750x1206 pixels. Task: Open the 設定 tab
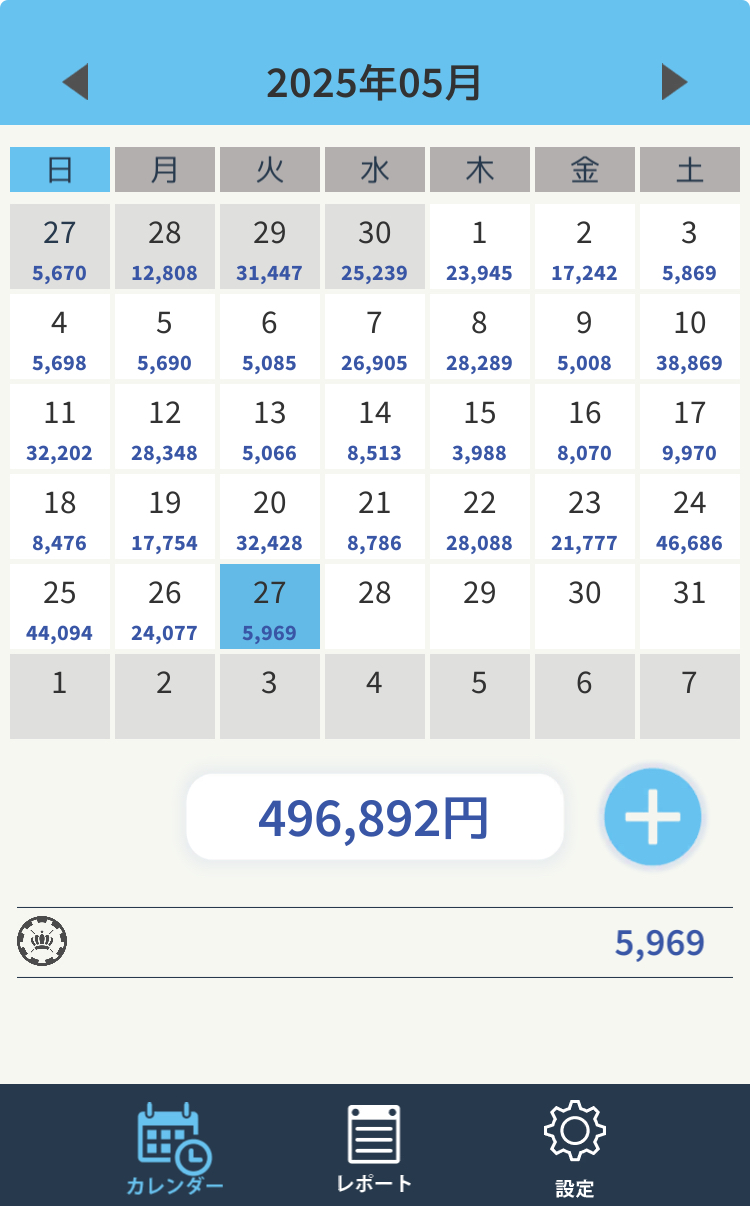click(575, 1148)
